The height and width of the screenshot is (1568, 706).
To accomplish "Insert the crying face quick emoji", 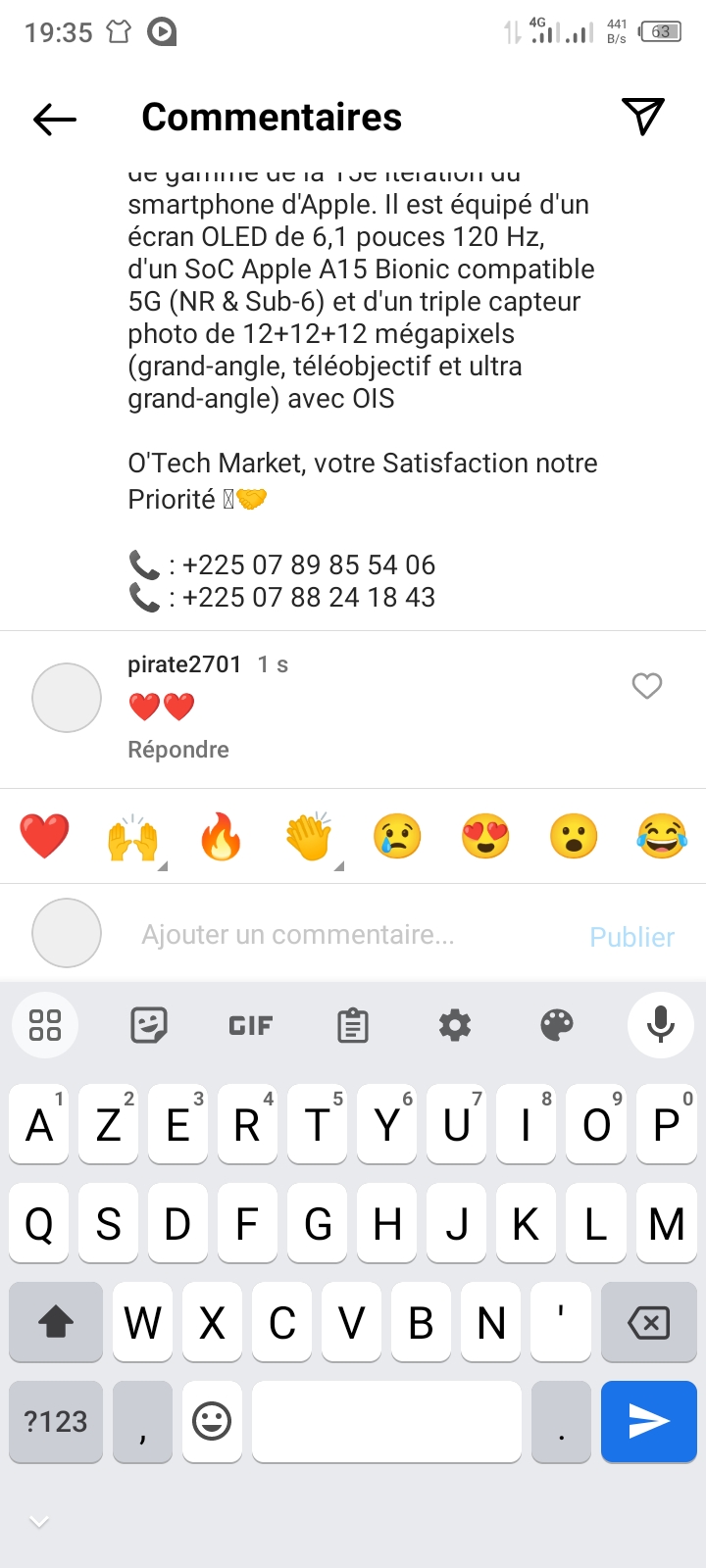I will (397, 836).
